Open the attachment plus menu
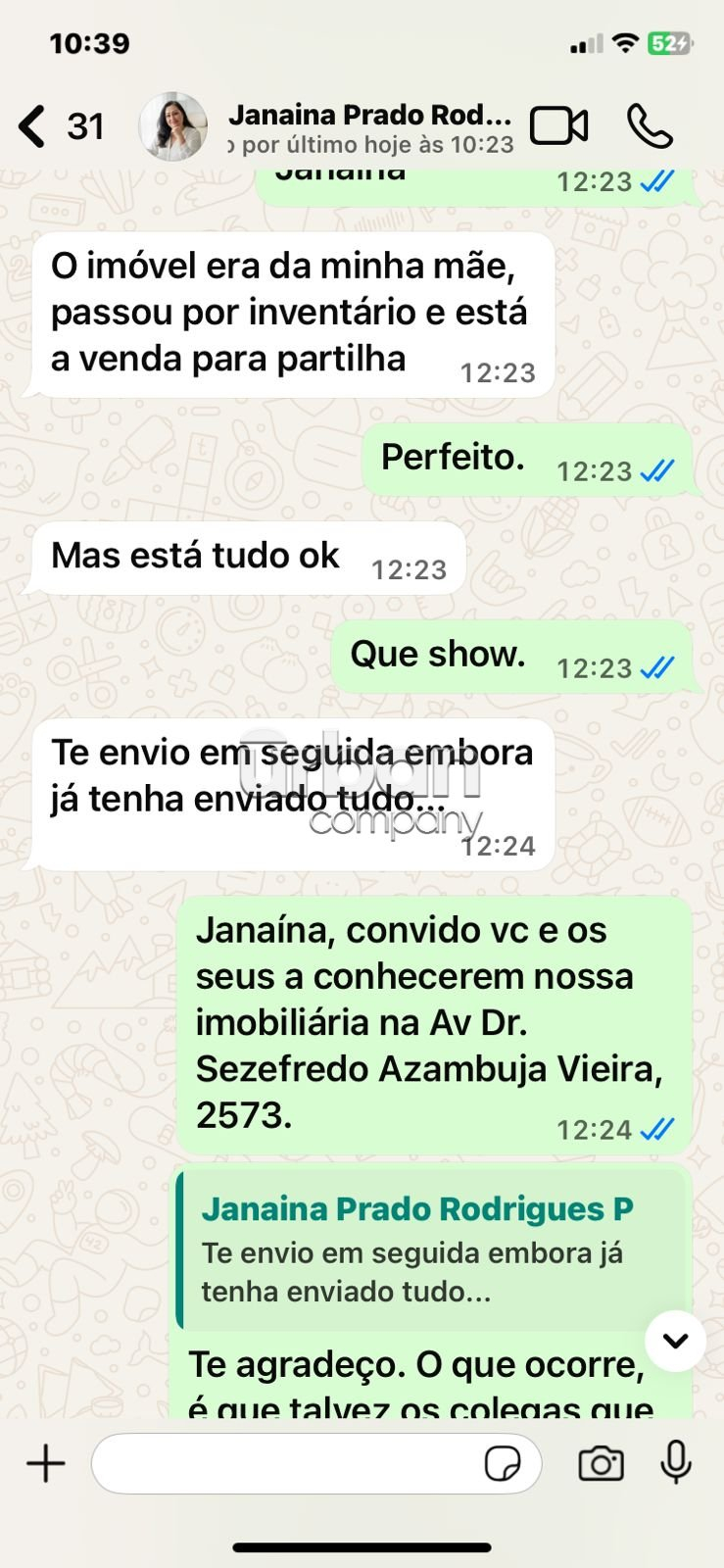724x1568 pixels. pyautogui.click(x=45, y=1464)
